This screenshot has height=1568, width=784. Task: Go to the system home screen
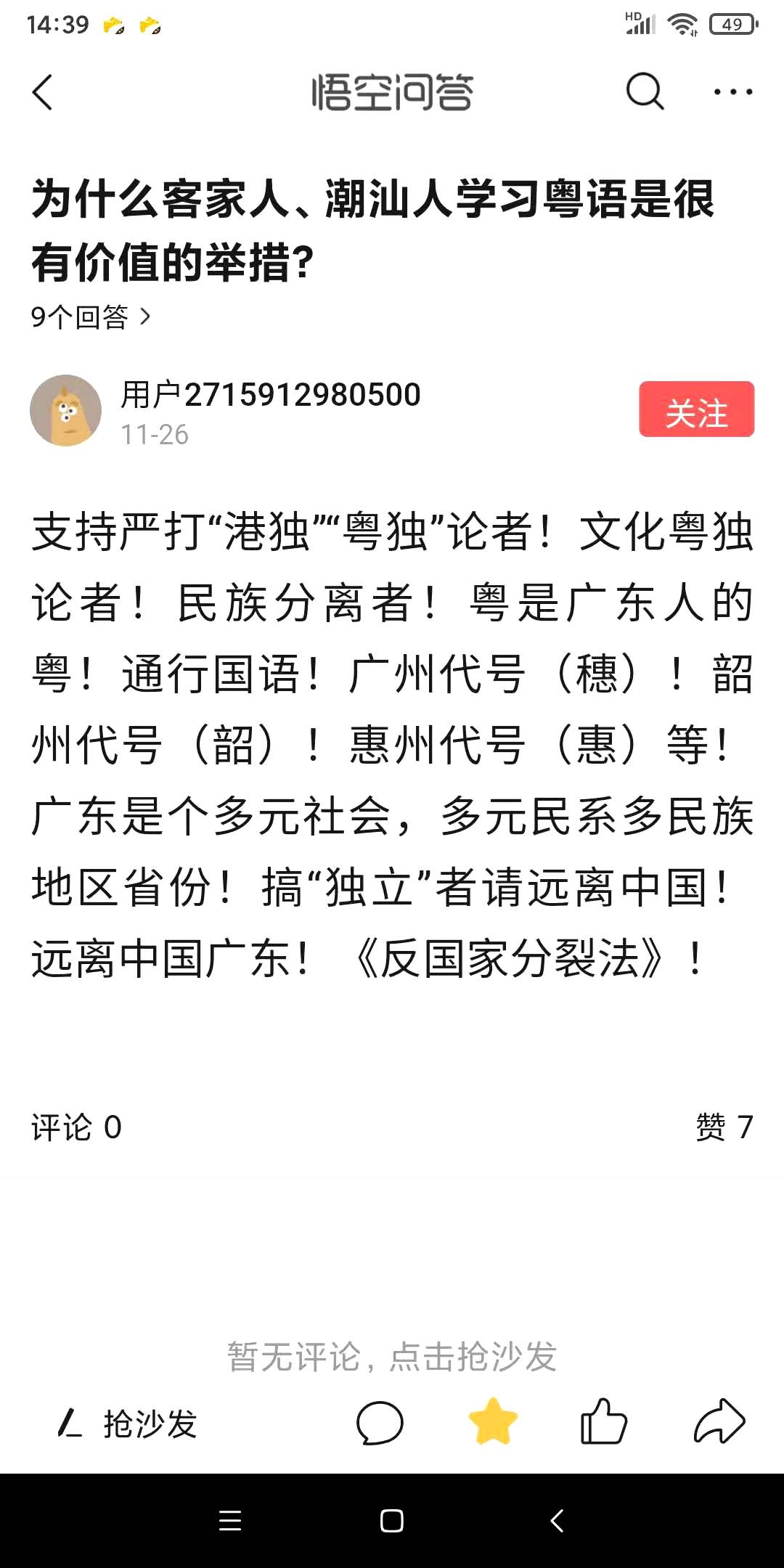[x=392, y=1521]
